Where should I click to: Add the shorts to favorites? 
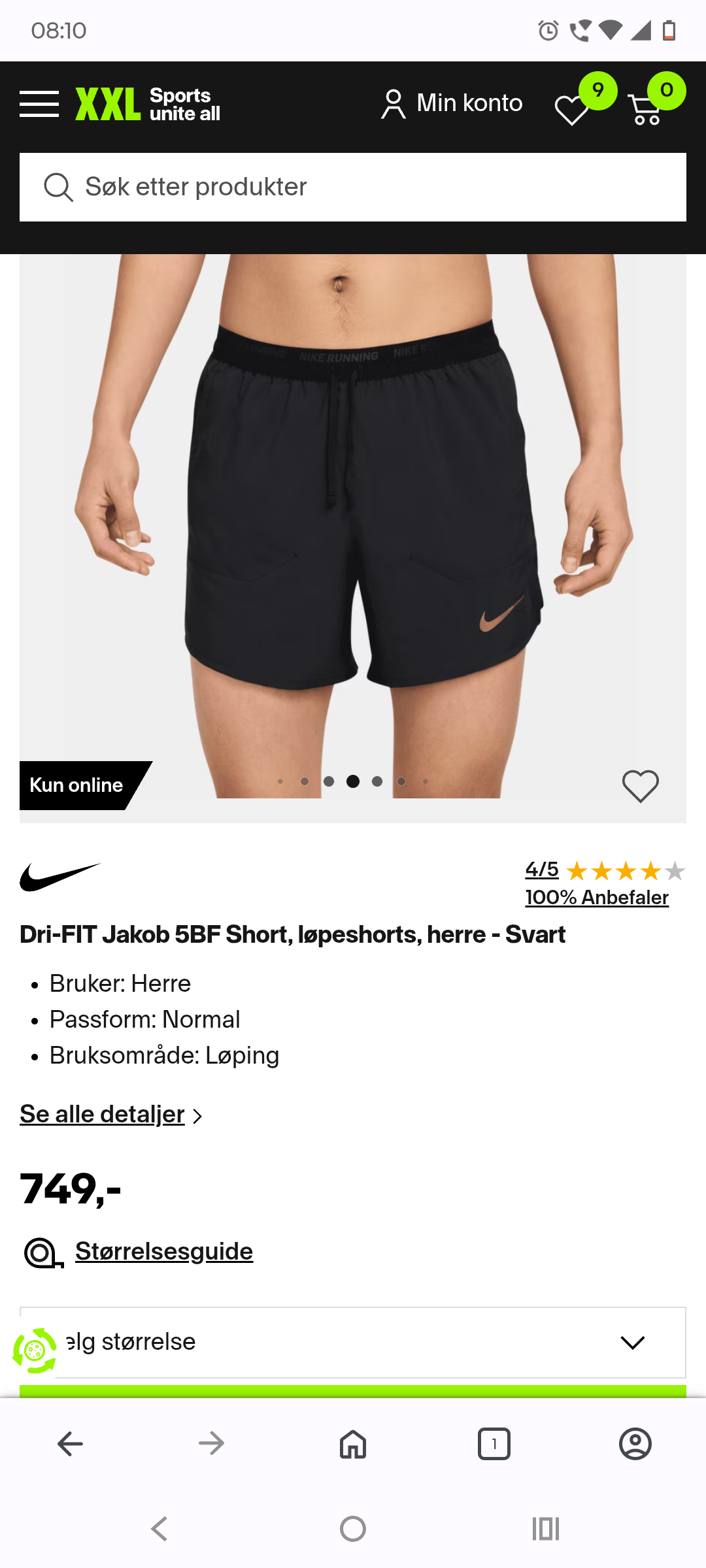click(x=640, y=785)
